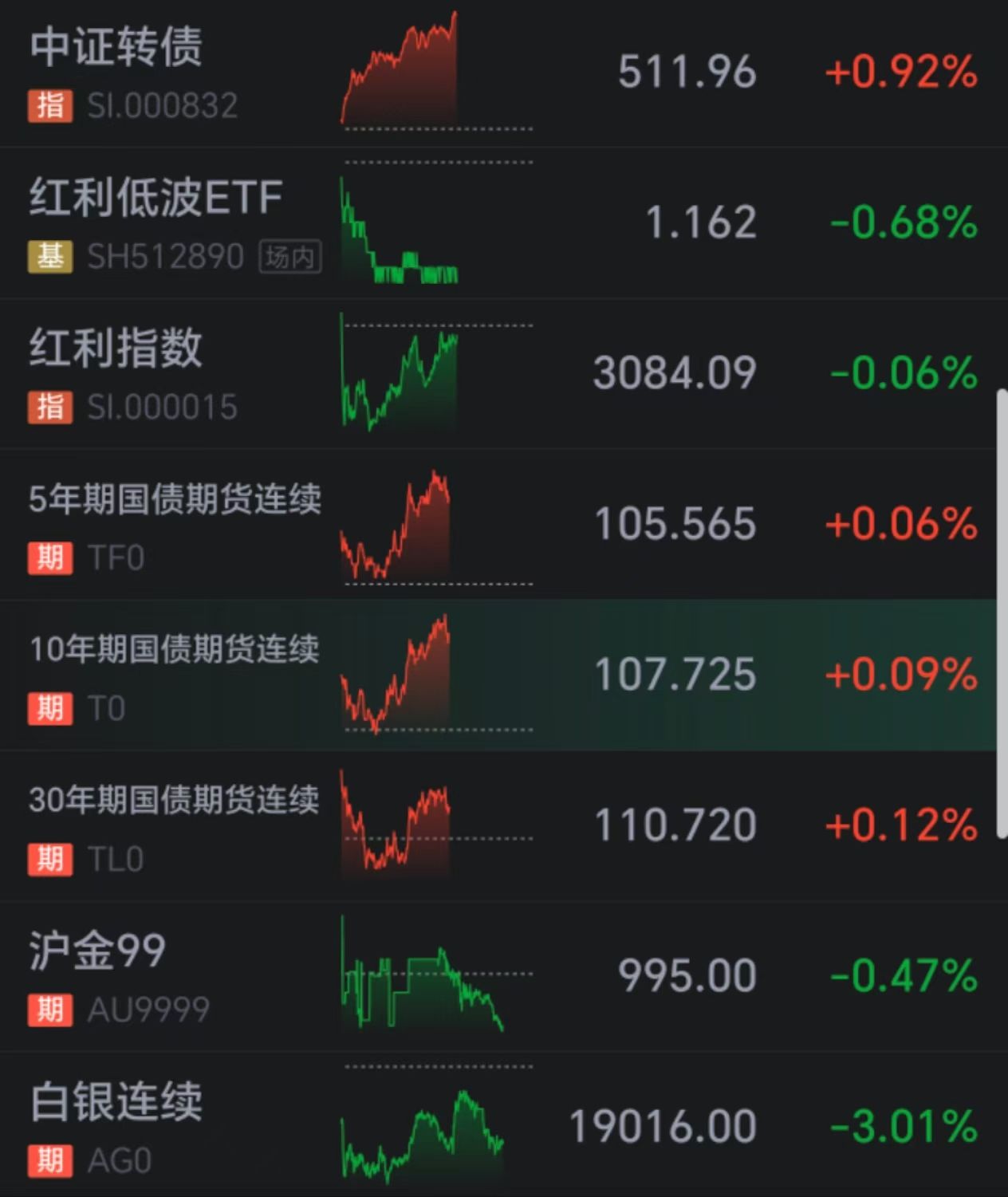The width and height of the screenshot is (1008, 1197).
Task: Click the 期 badge next to T0
Action: click(x=50, y=708)
